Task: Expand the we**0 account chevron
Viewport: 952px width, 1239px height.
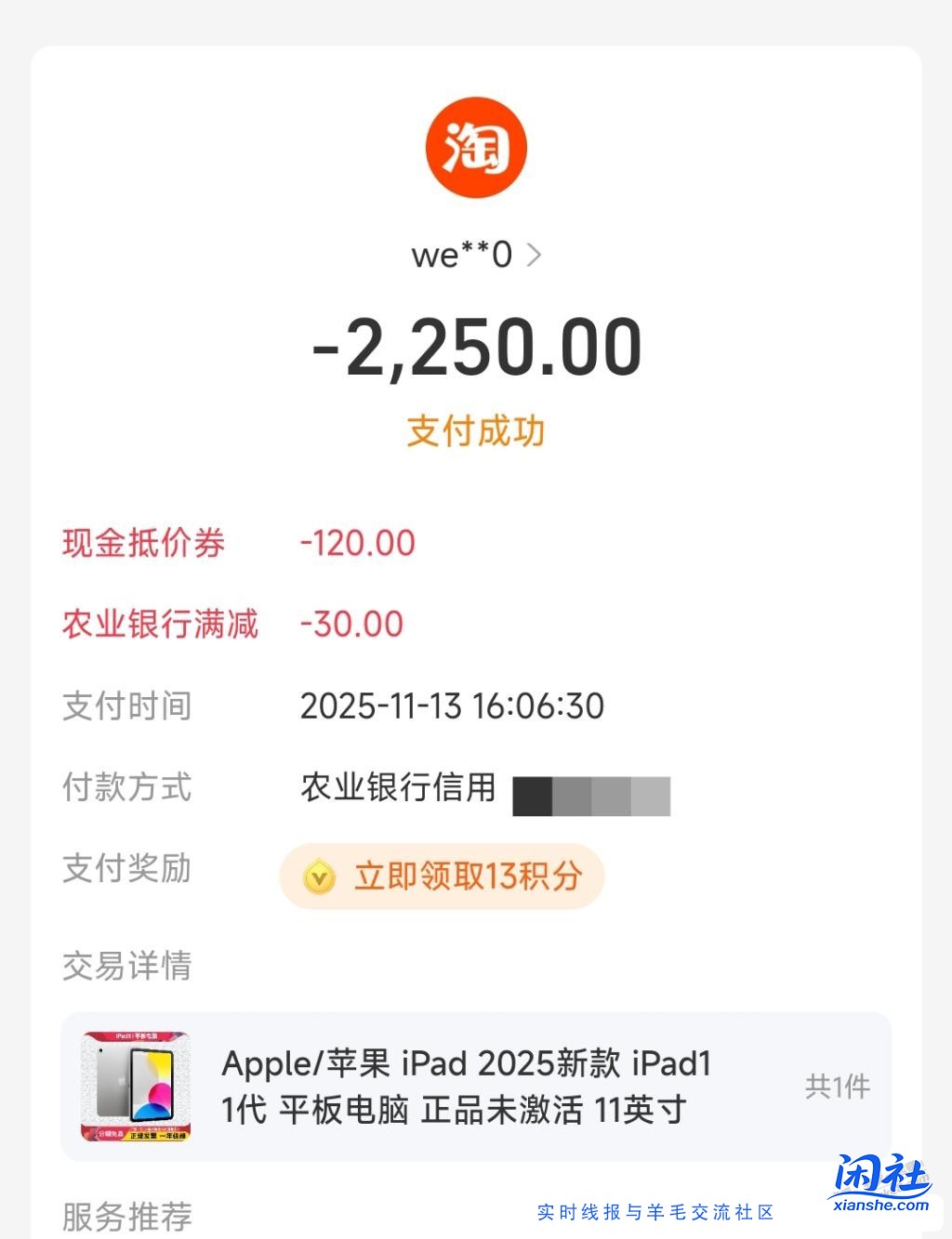Action: (533, 256)
